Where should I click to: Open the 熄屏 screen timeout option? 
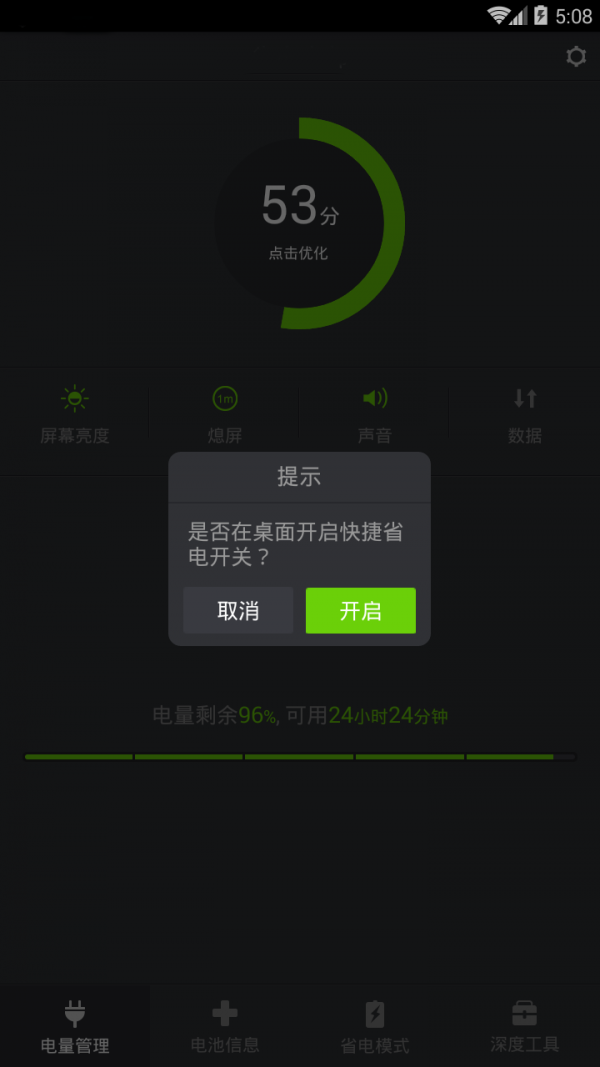[x=225, y=415]
